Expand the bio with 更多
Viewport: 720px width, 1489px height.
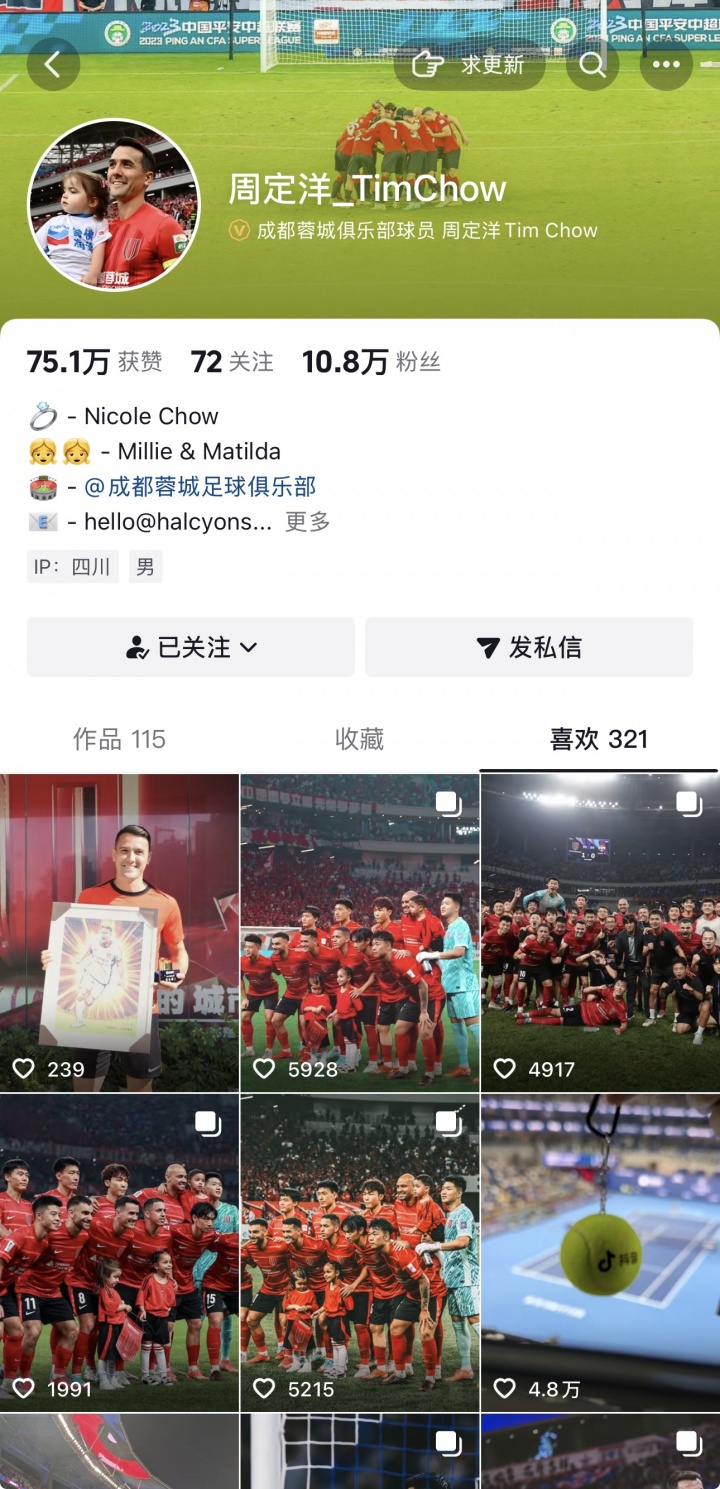pos(307,522)
